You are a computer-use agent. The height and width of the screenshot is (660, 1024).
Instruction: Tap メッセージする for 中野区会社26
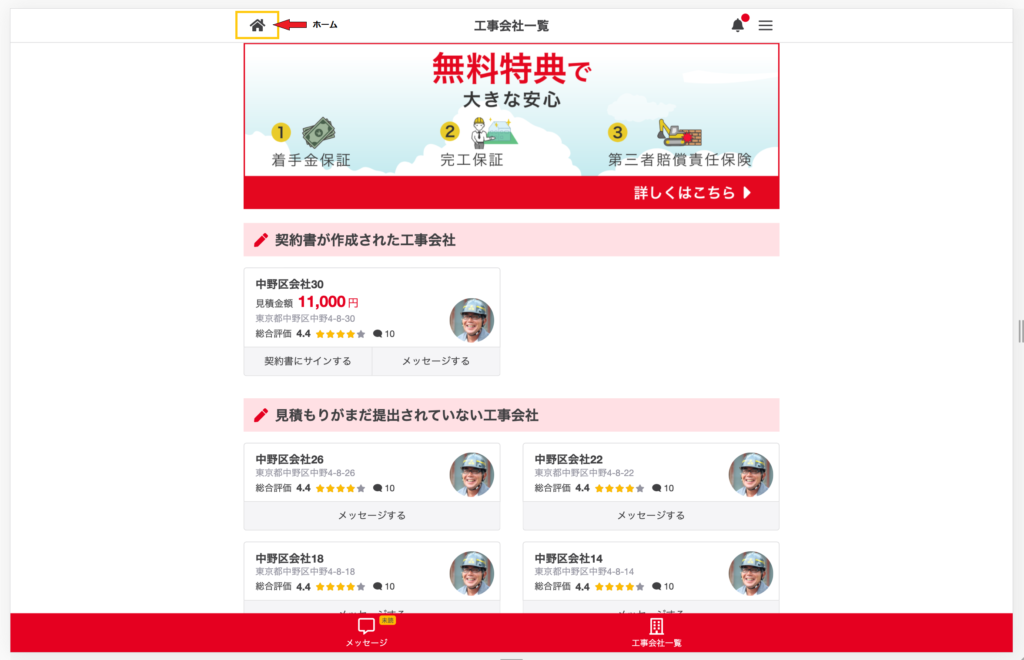(372, 516)
